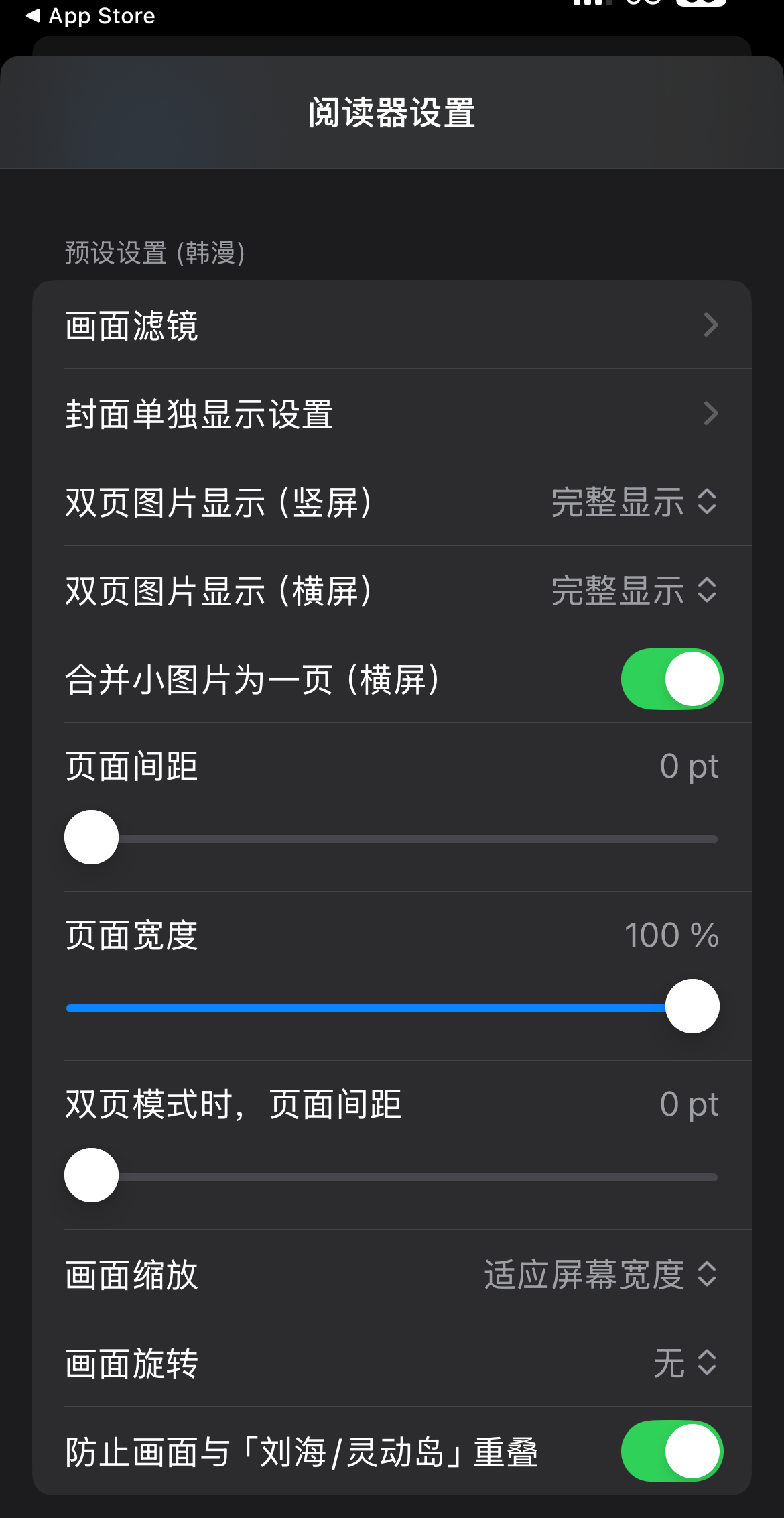The height and width of the screenshot is (1518, 784).
Task: Tap the 双页模式时，页面间距 slider handle
Action: (x=92, y=1175)
